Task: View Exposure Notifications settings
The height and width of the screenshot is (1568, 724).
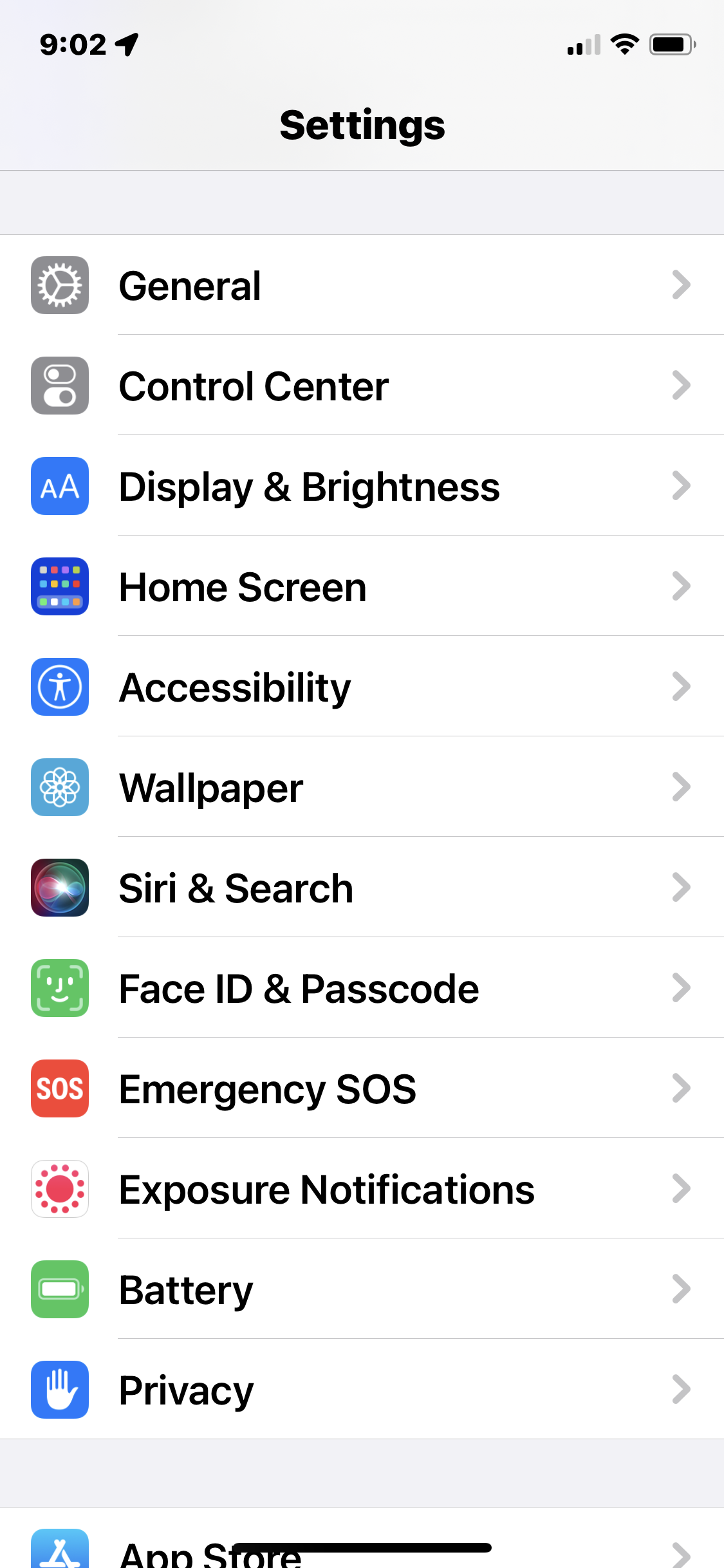Action: (360, 1189)
